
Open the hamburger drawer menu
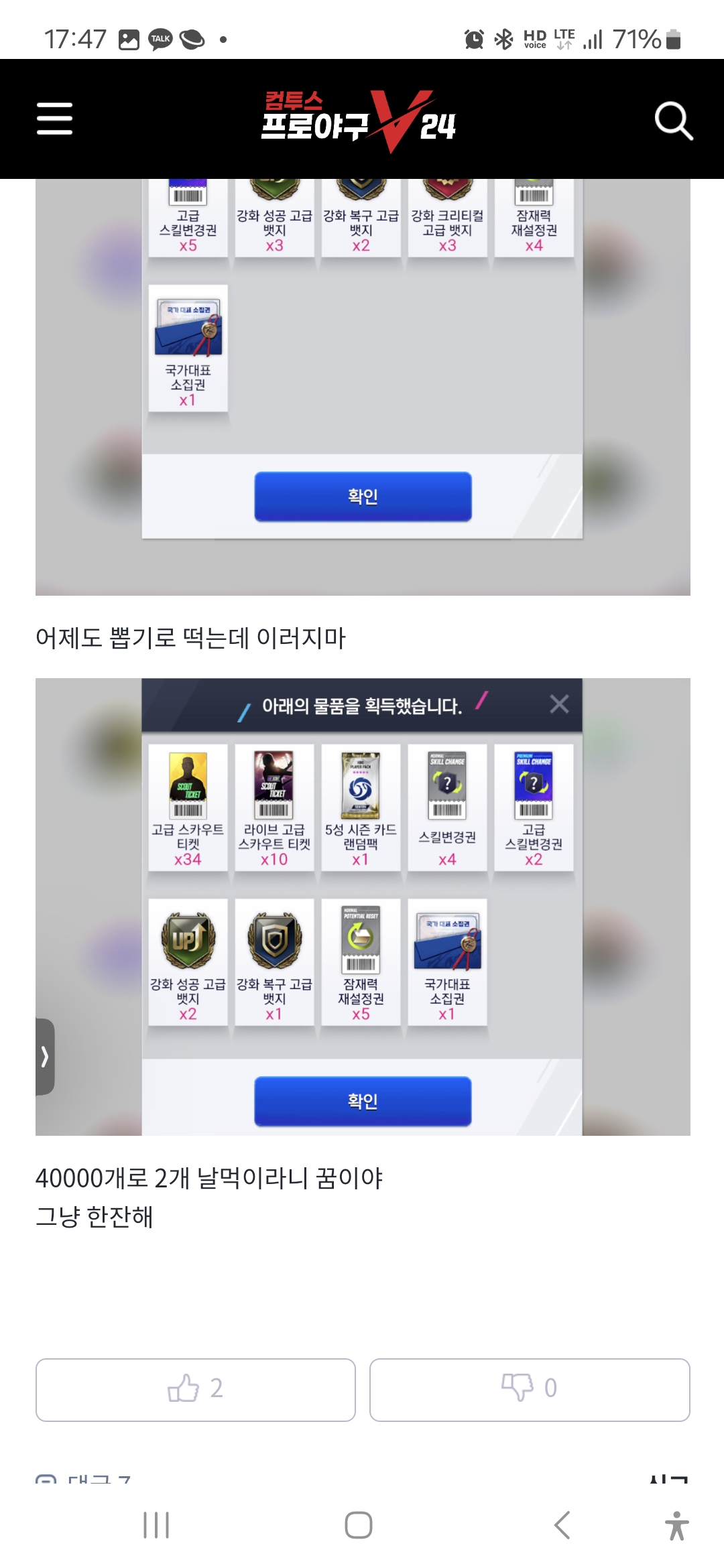(x=54, y=119)
